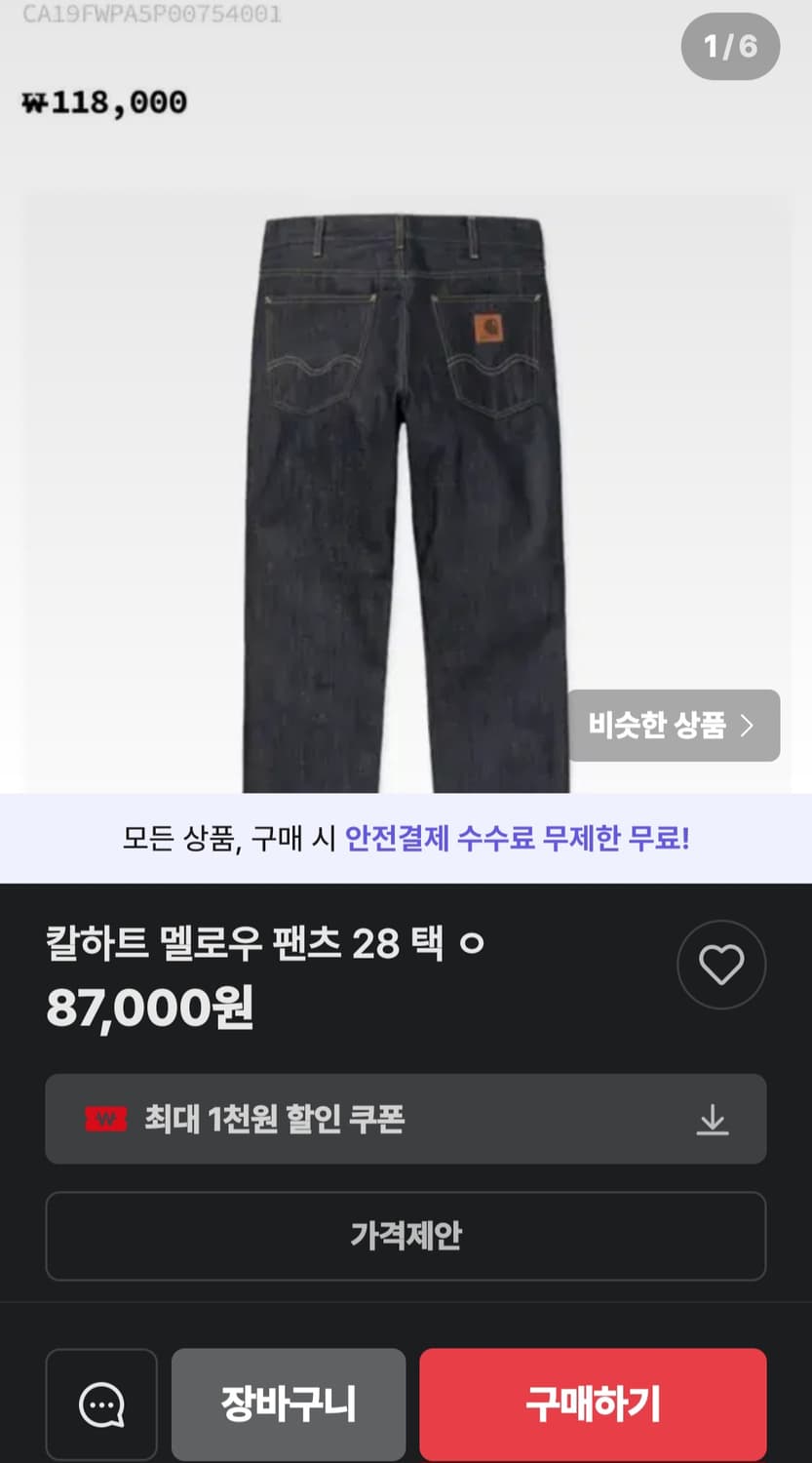Open seller chat via the speech bubble icon
This screenshot has height=1463, width=812.
pos(100,1404)
